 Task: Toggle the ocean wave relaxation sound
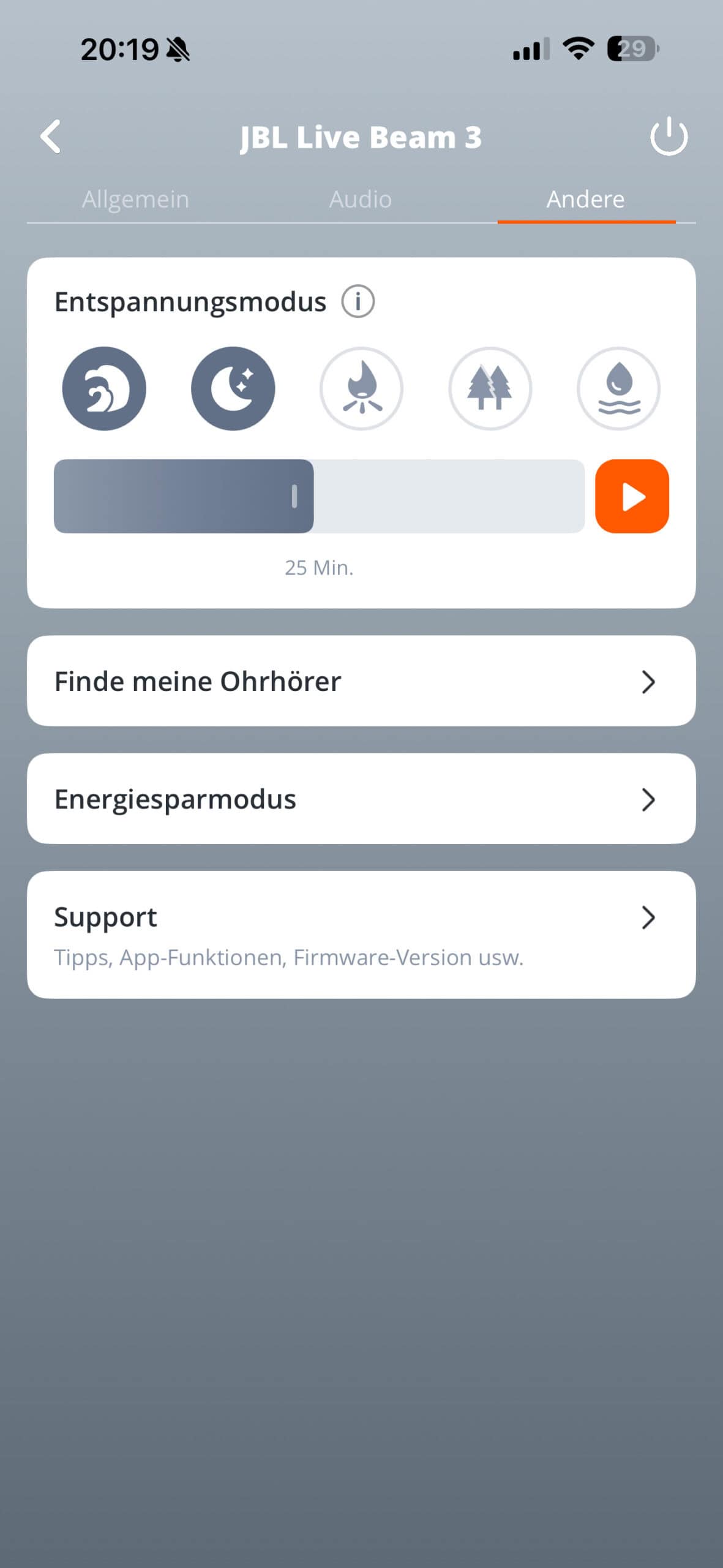(x=104, y=388)
